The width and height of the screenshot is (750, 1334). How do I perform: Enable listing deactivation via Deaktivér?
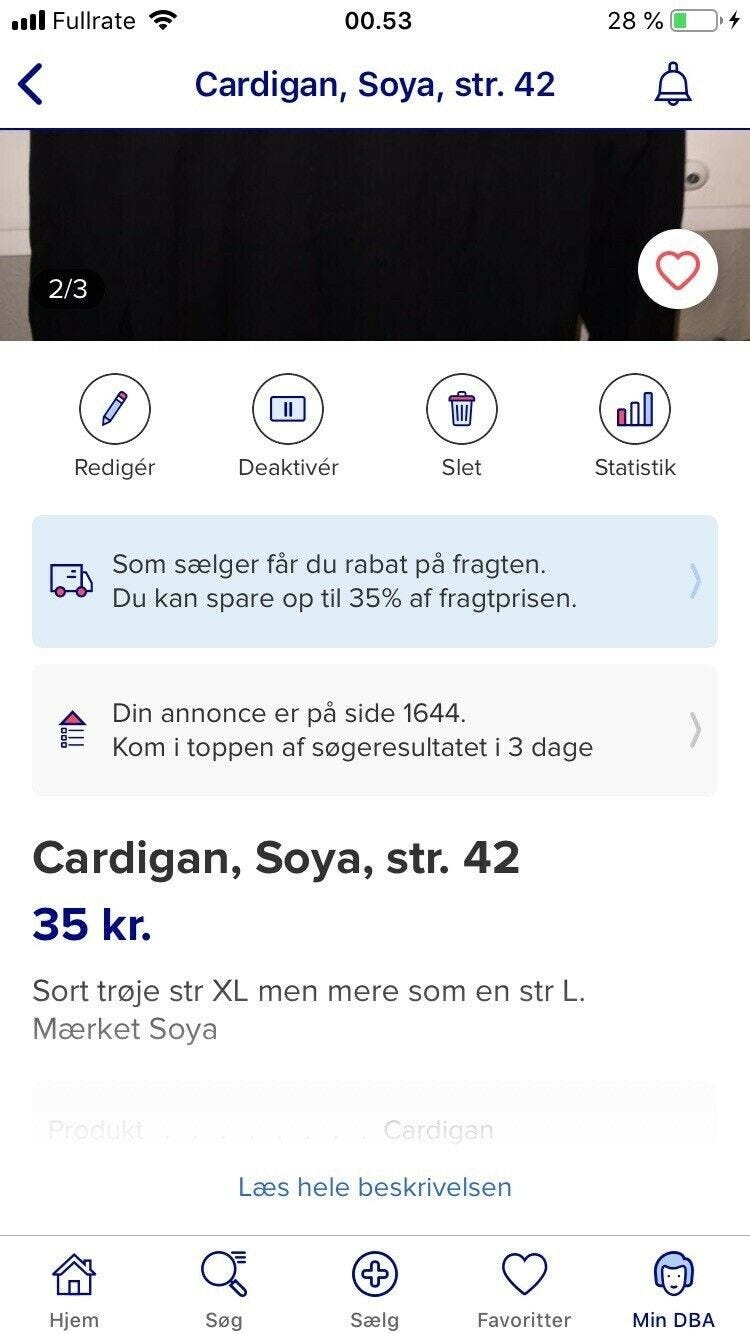288,408
